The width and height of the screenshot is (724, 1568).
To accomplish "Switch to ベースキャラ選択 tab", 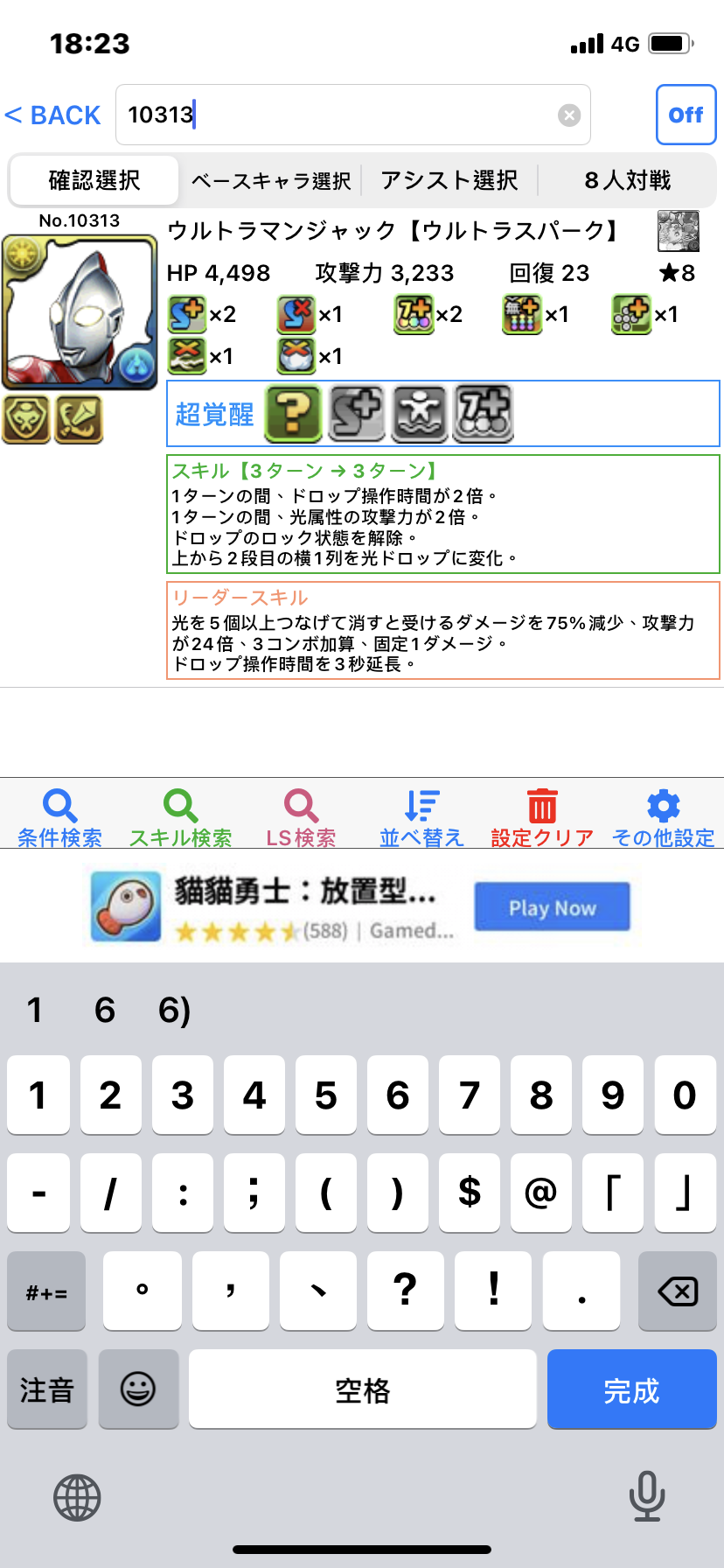I will click(271, 181).
